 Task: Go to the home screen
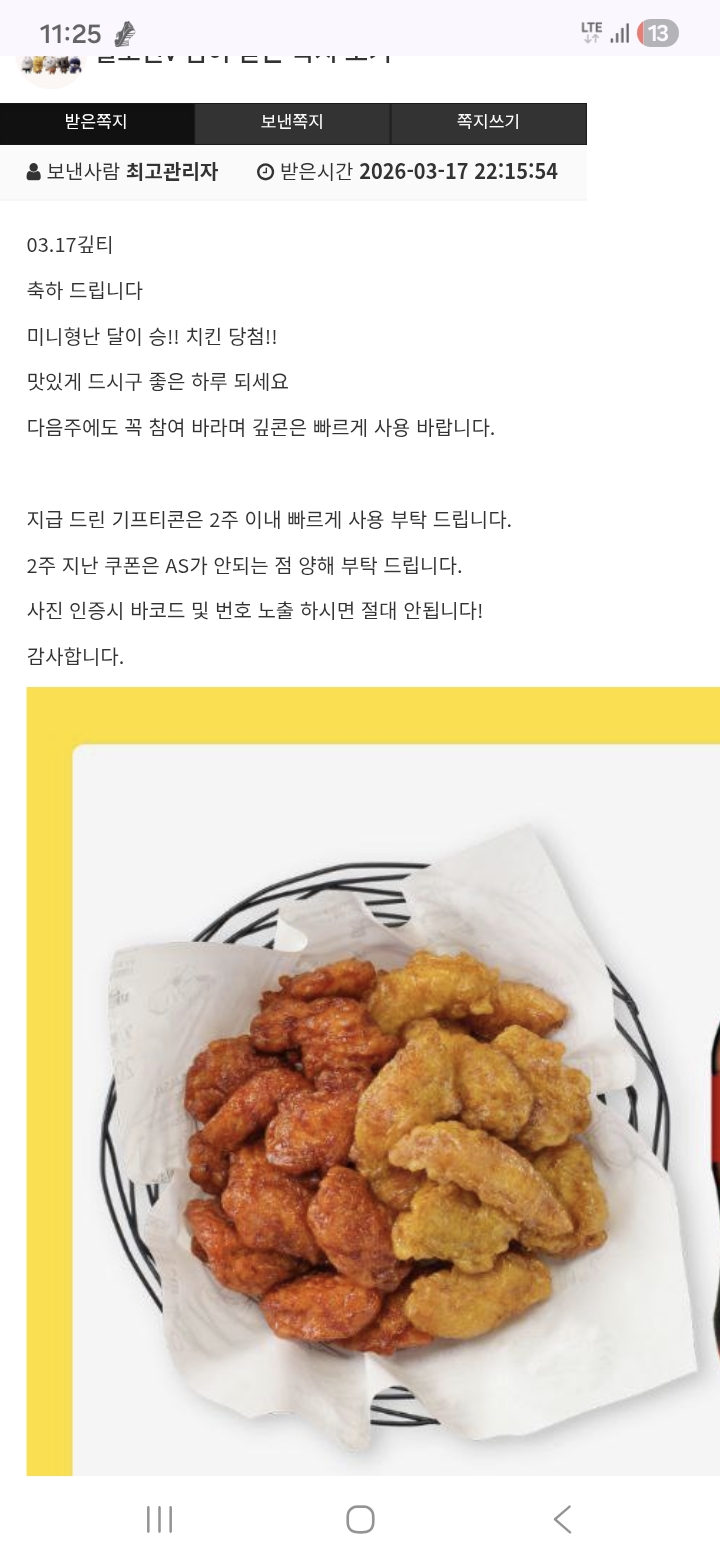click(360, 1519)
